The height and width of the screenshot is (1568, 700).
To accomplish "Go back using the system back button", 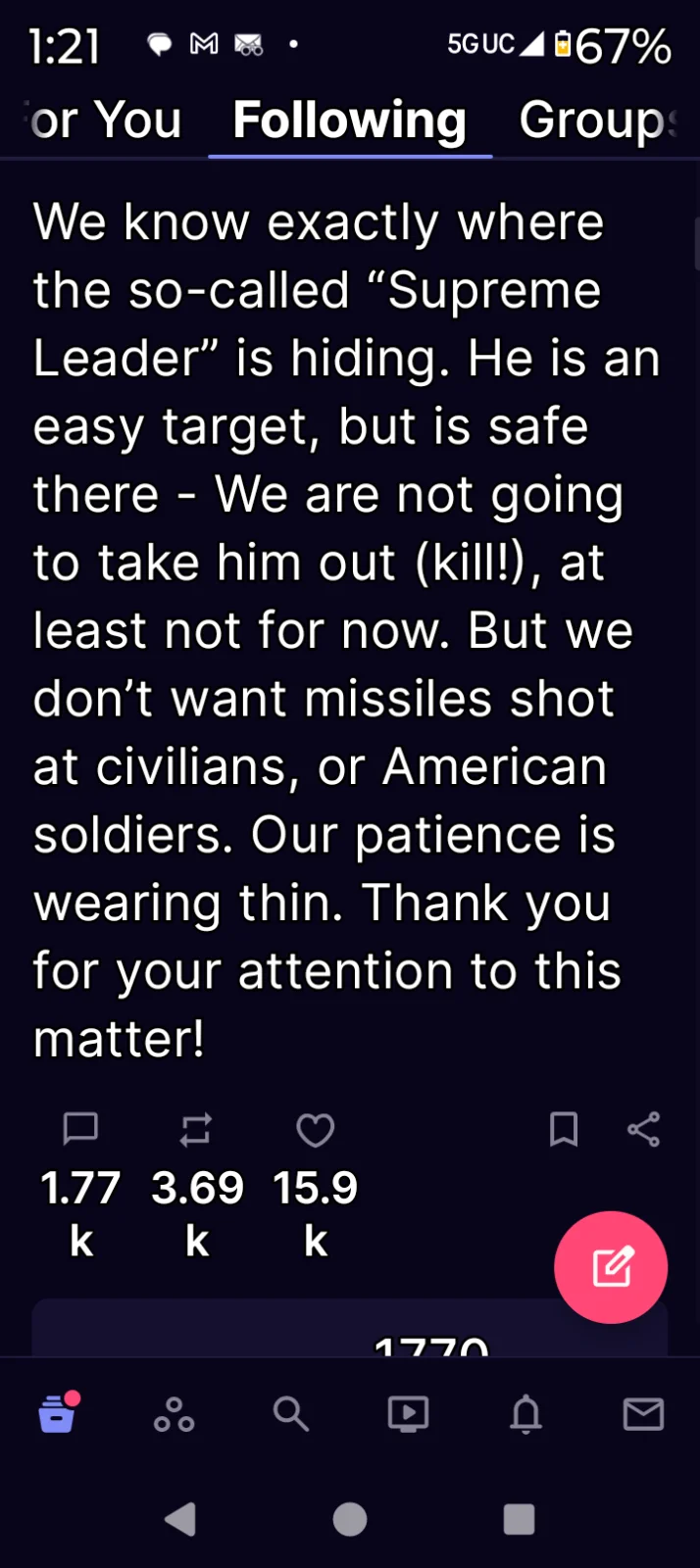I will [180, 1519].
